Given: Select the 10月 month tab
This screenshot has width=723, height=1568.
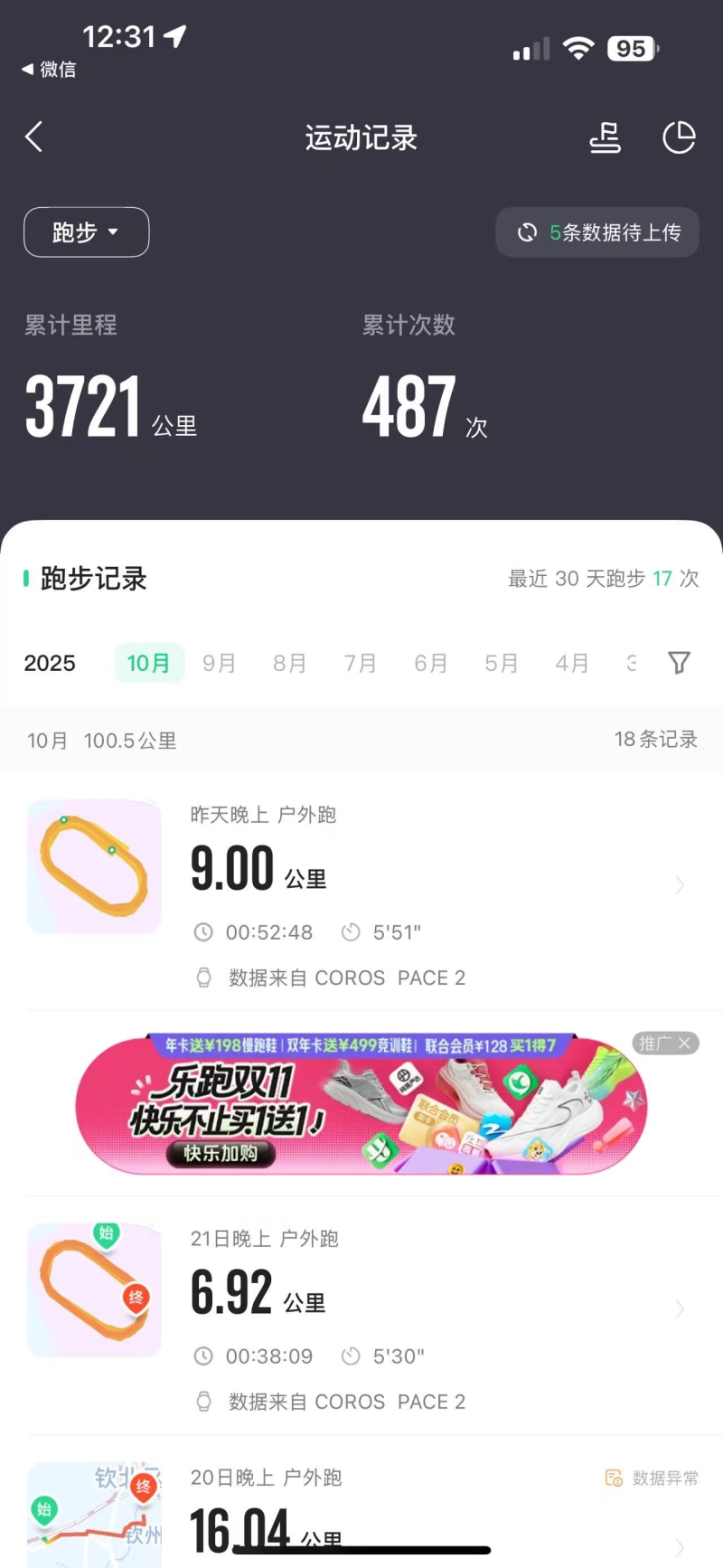Looking at the screenshot, I should [x=149, y=663].
